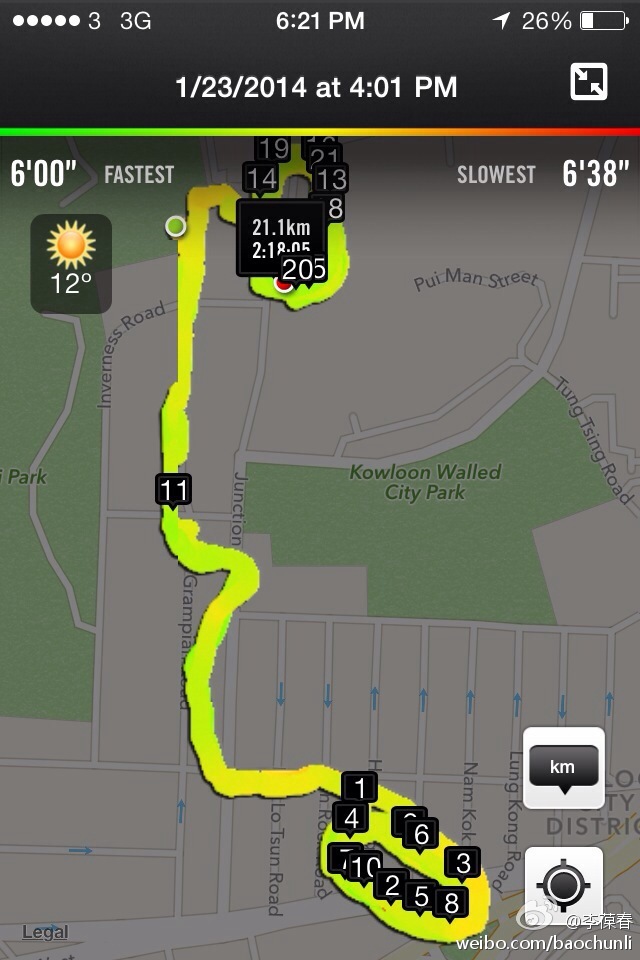Open the Legal link on the map
This screenshot has width=640, height=960.
point(45,932)
